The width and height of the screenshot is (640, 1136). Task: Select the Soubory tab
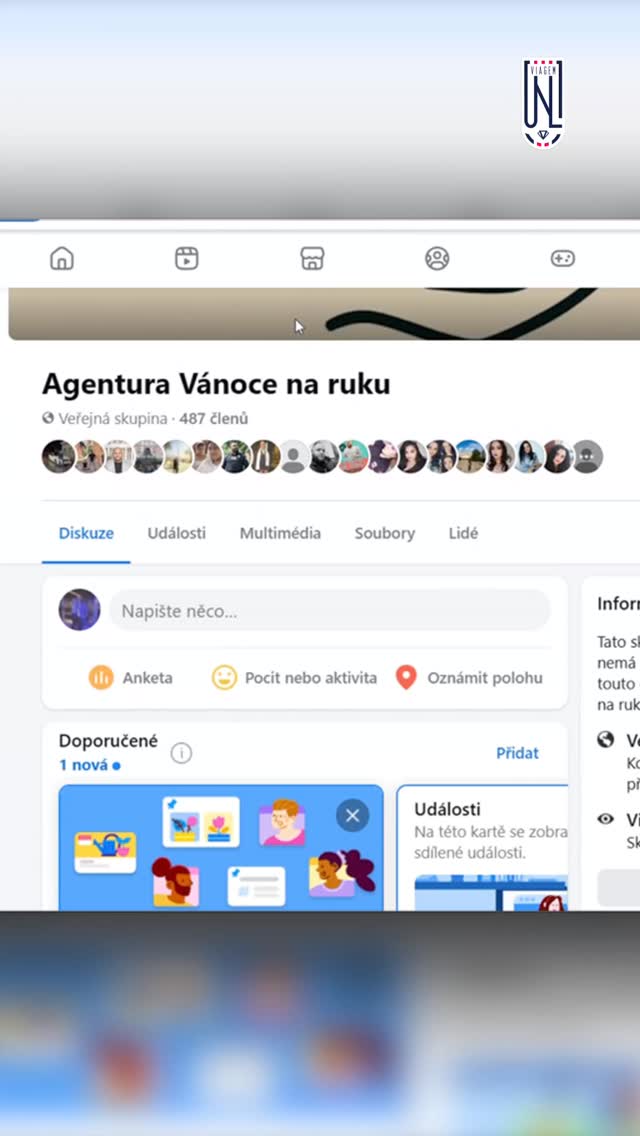point(385,534)
